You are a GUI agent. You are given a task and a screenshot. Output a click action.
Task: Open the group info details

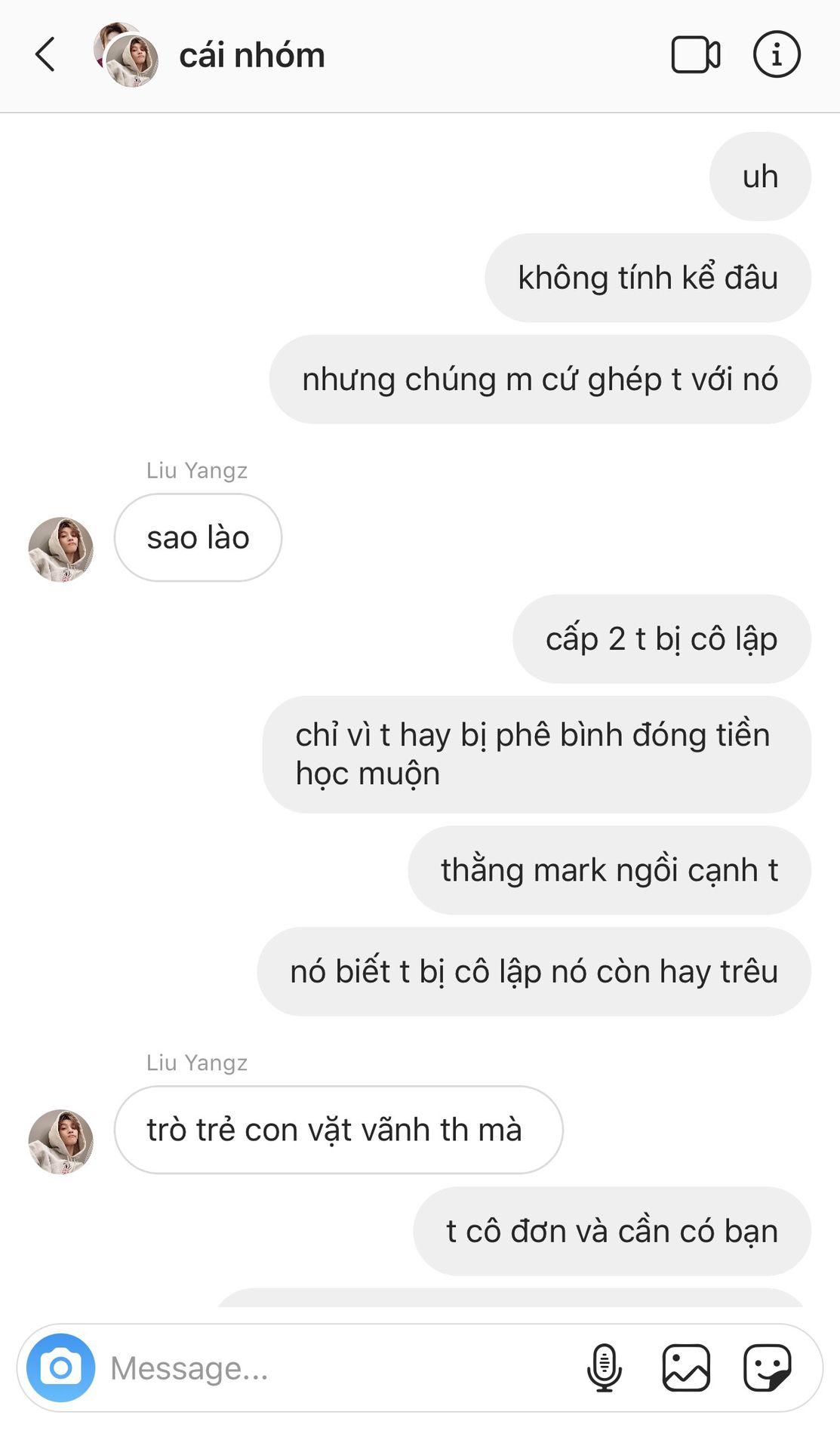(777, 55)
